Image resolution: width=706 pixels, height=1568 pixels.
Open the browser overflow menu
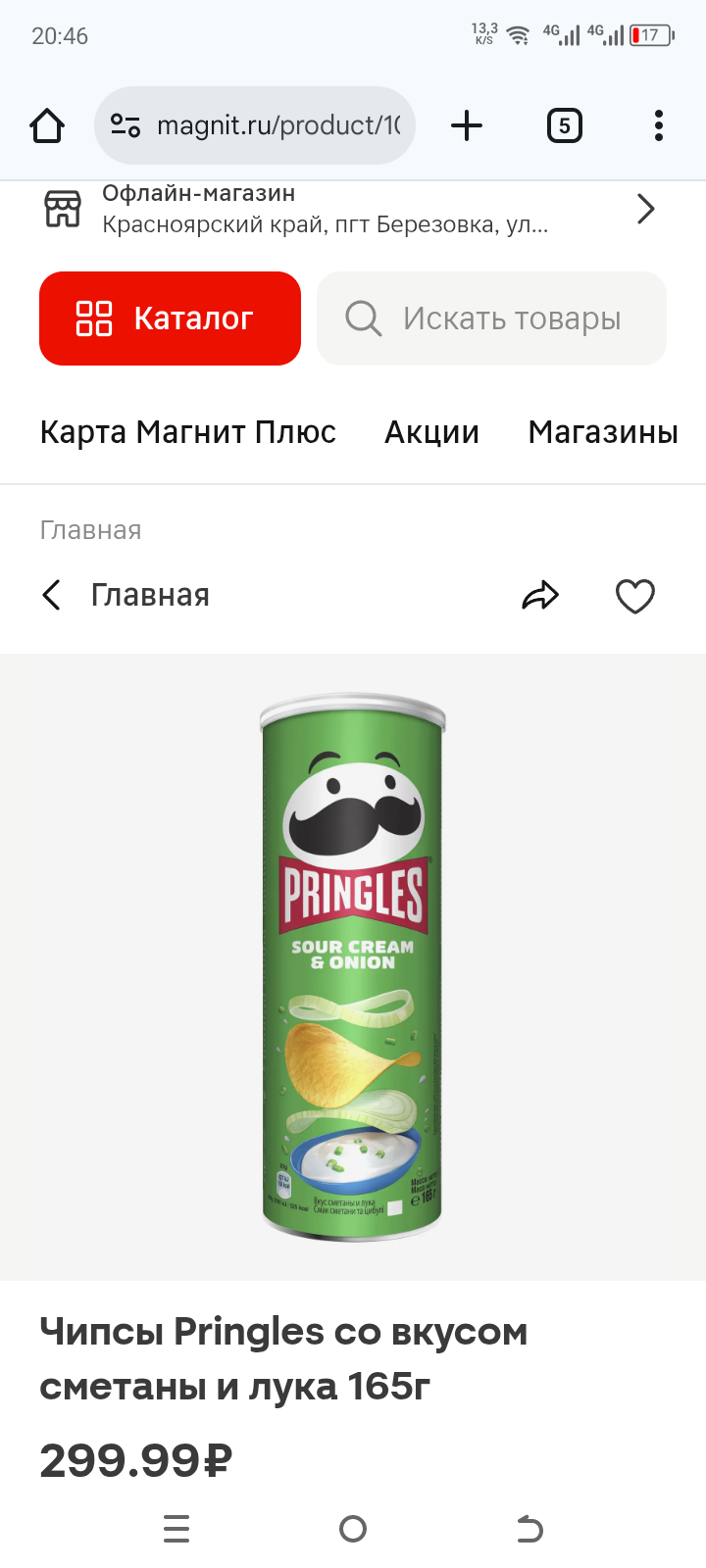[x=658, y=125]
